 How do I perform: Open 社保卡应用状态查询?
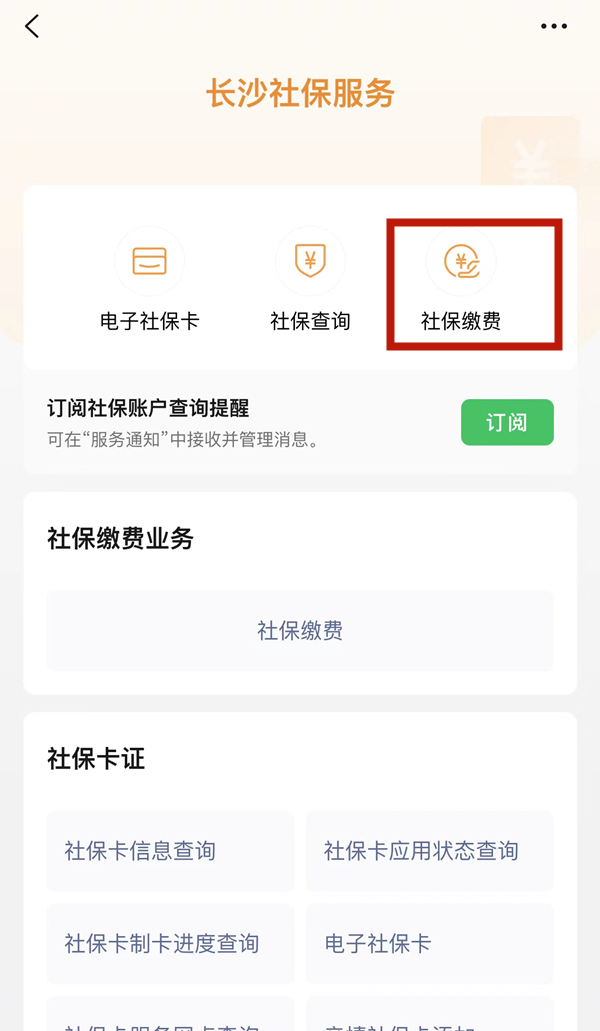click(429, 851)
